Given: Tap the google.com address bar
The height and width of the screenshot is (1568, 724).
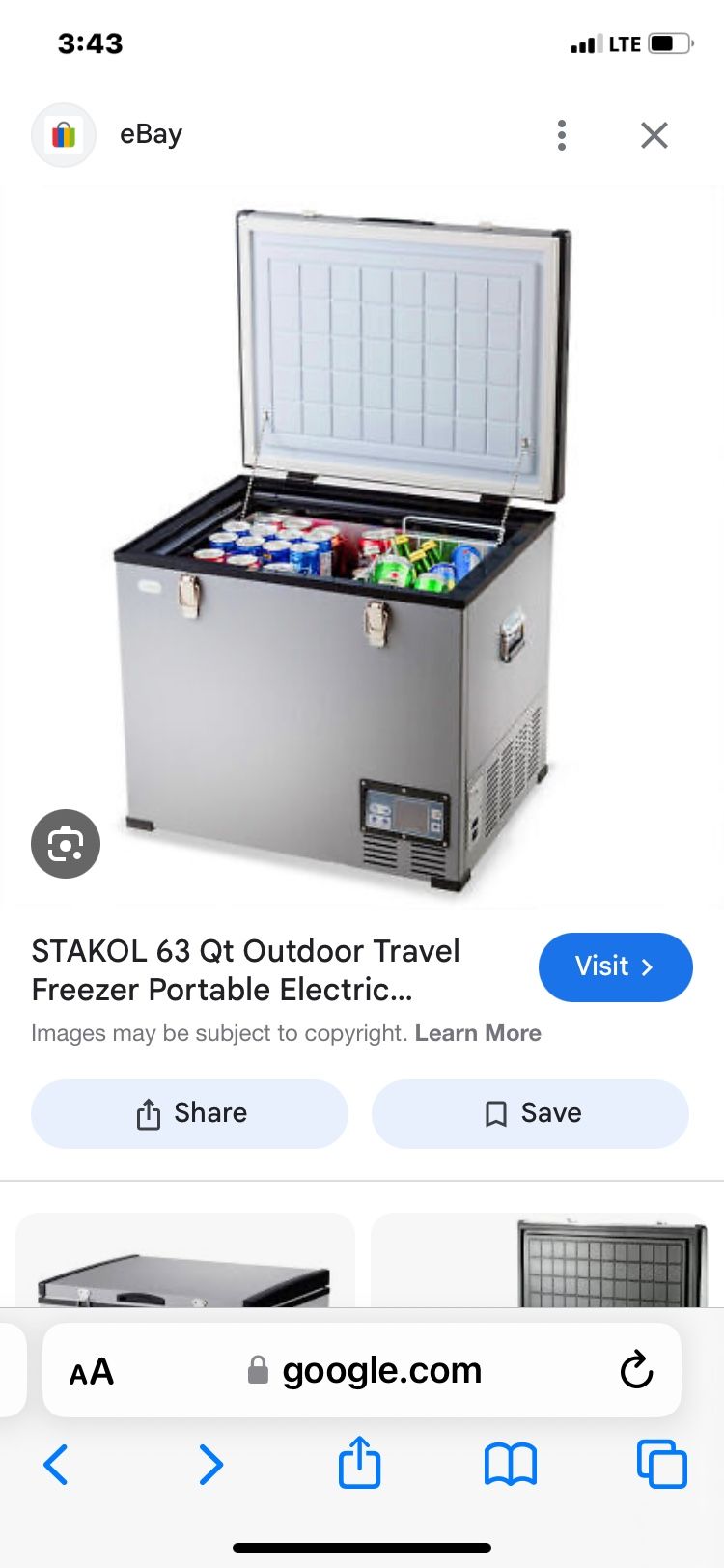Looking at the screenshot, I should click(367, 1370).
